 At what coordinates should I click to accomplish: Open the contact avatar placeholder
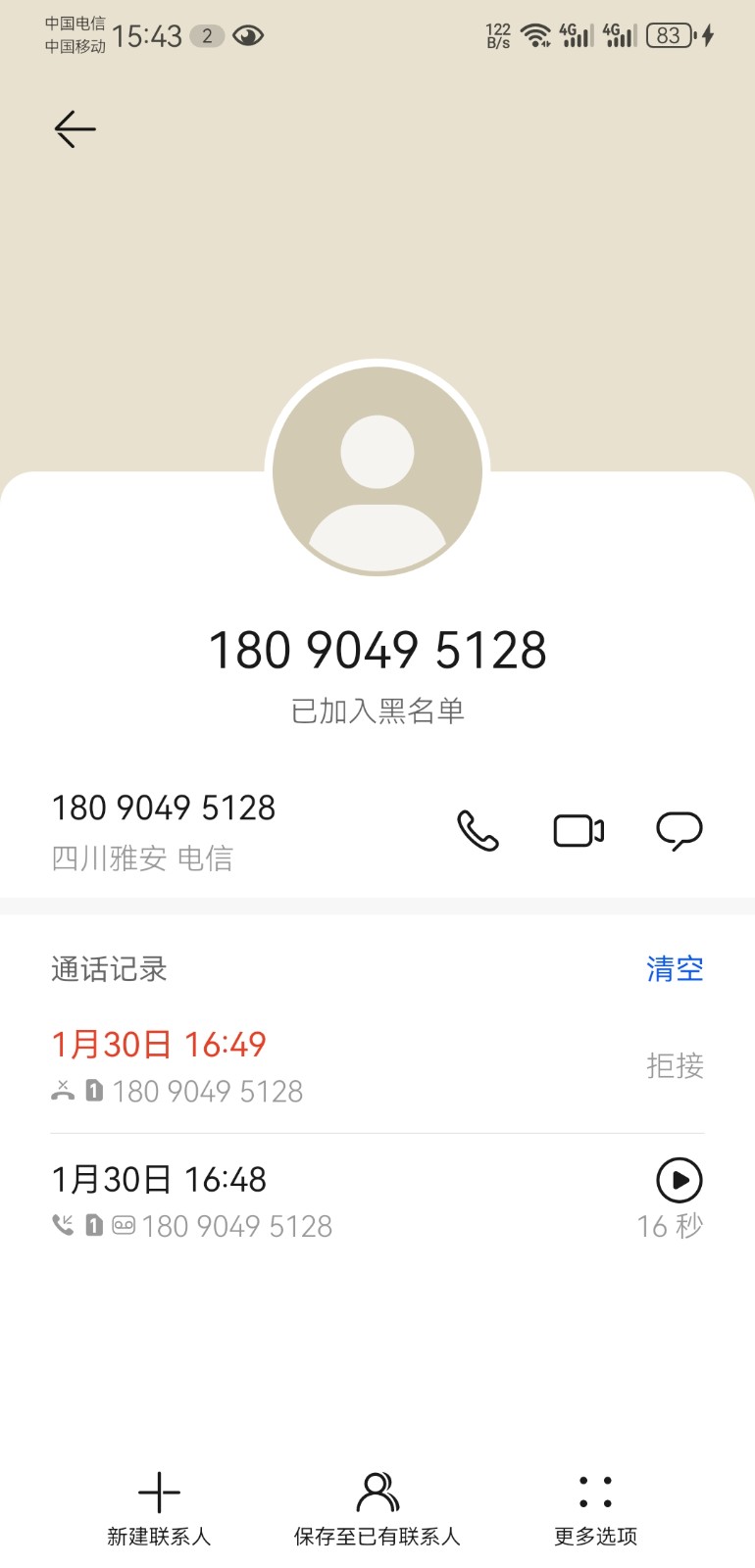(x=377, y=470)
